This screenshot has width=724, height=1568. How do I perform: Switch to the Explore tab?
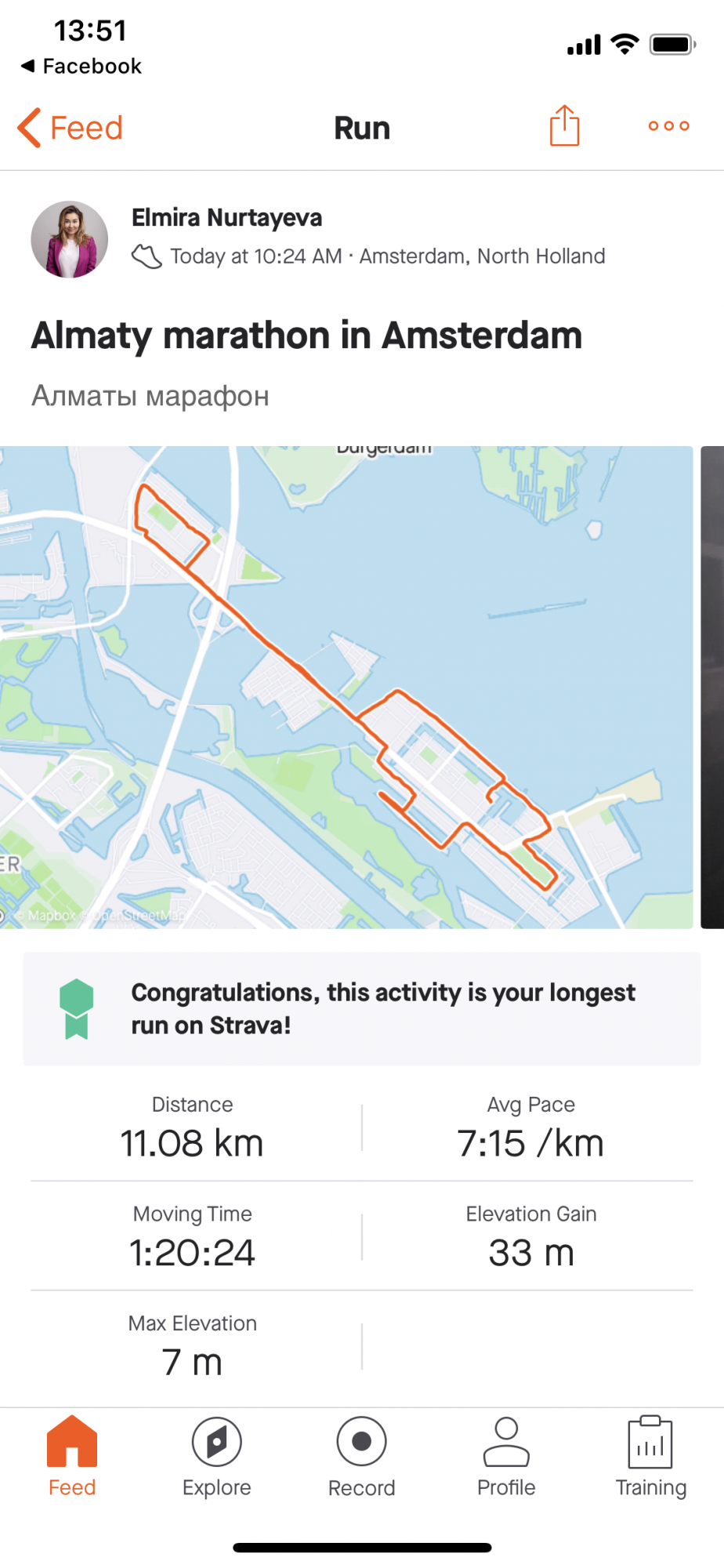pos(217,1457)
